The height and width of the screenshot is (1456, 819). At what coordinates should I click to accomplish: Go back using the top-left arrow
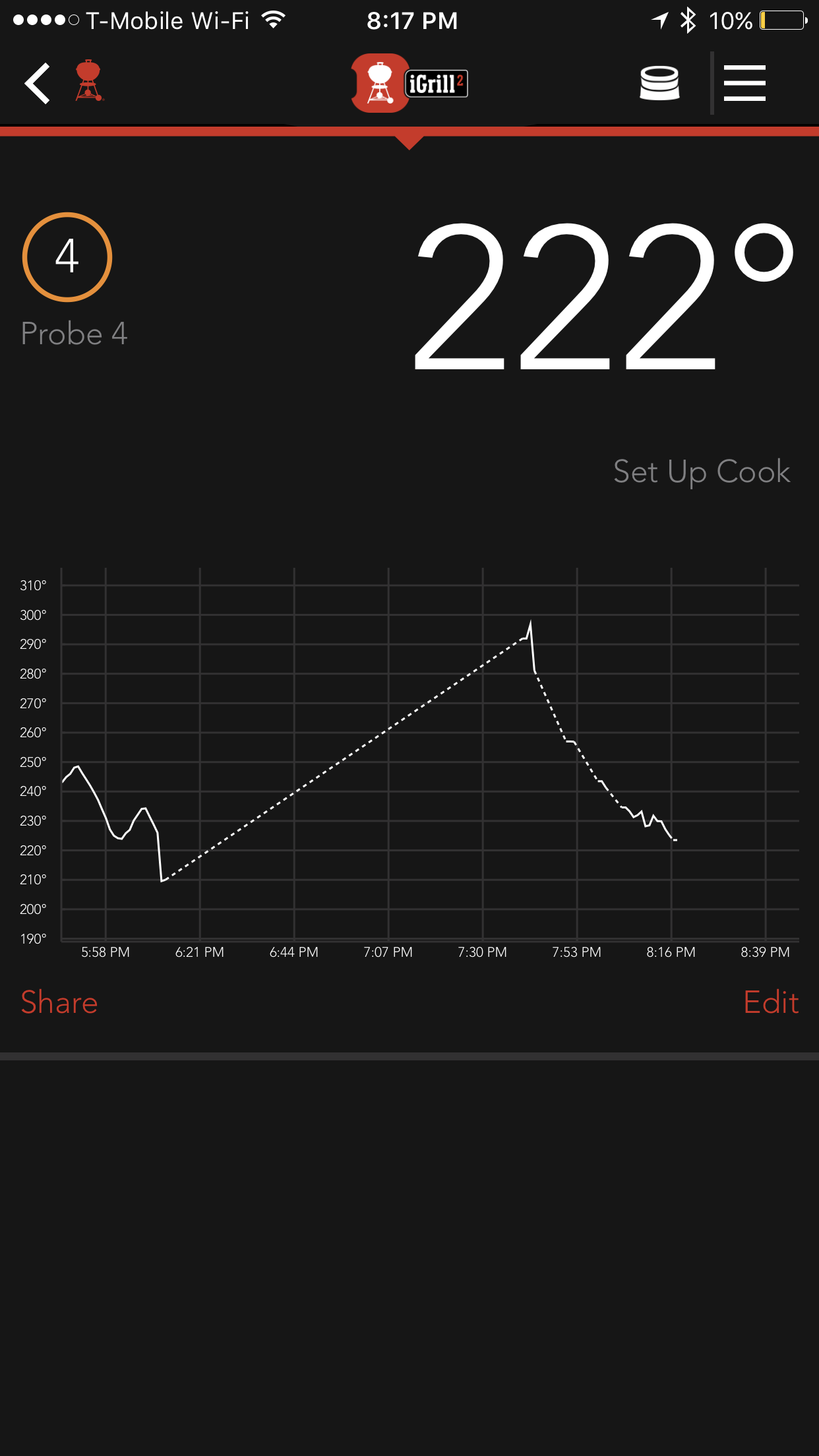coord(38,83)
